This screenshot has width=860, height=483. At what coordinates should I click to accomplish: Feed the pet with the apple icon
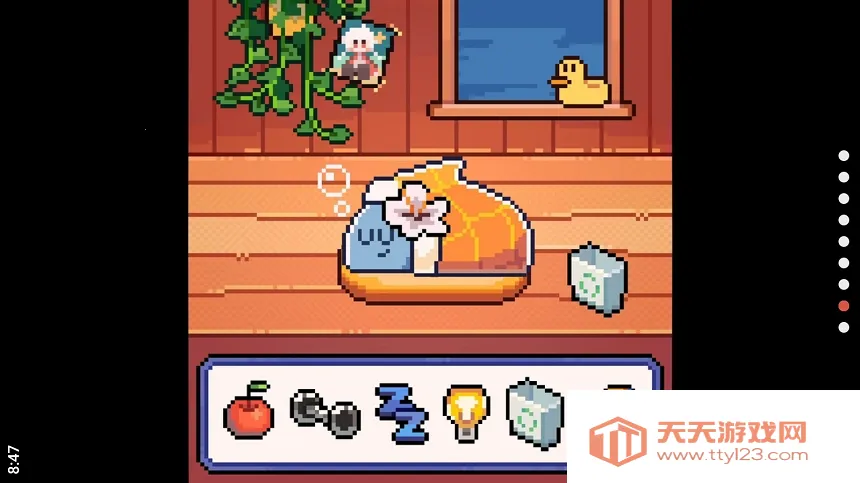(248, 411)
